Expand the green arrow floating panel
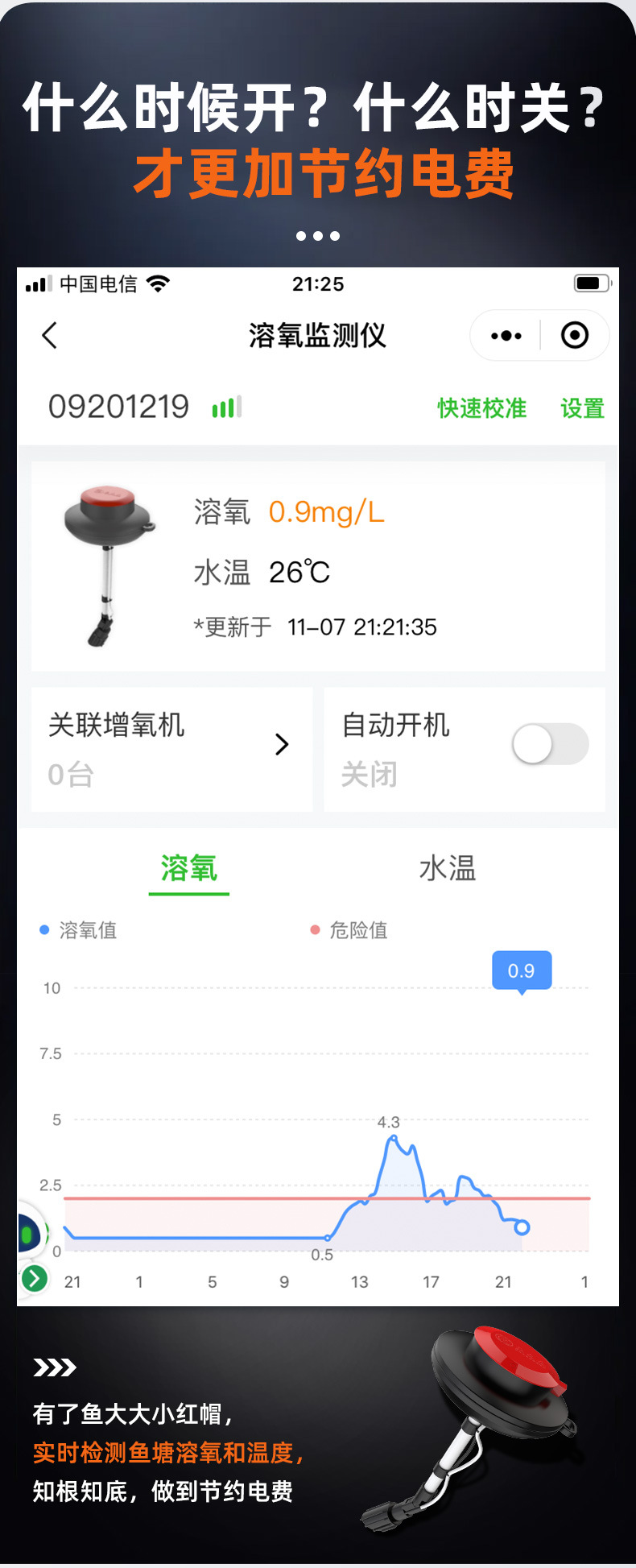636x1568 pixels. (34, 1280)
